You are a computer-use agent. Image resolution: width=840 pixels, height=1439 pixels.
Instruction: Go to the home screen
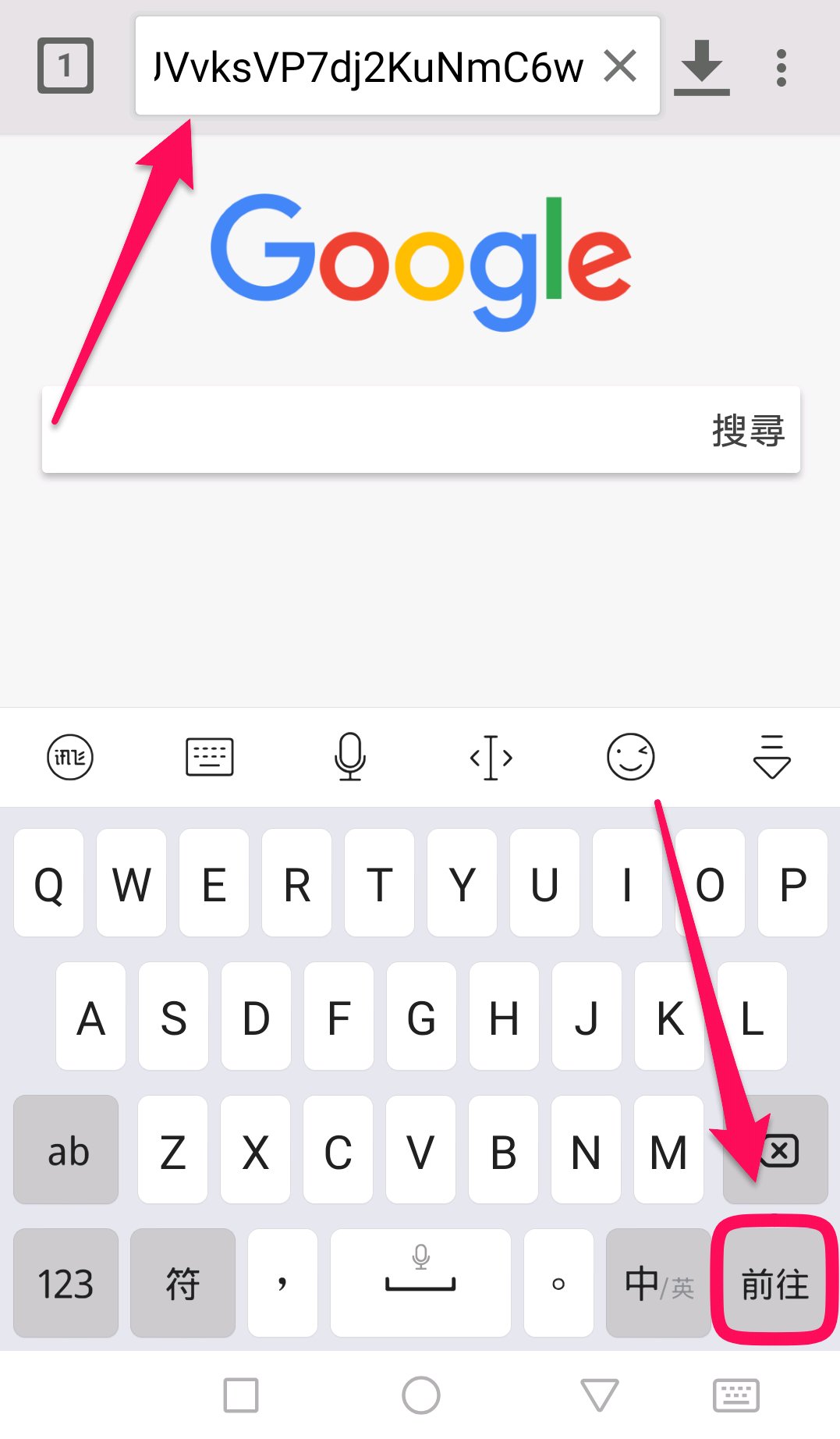[421, 1395]
